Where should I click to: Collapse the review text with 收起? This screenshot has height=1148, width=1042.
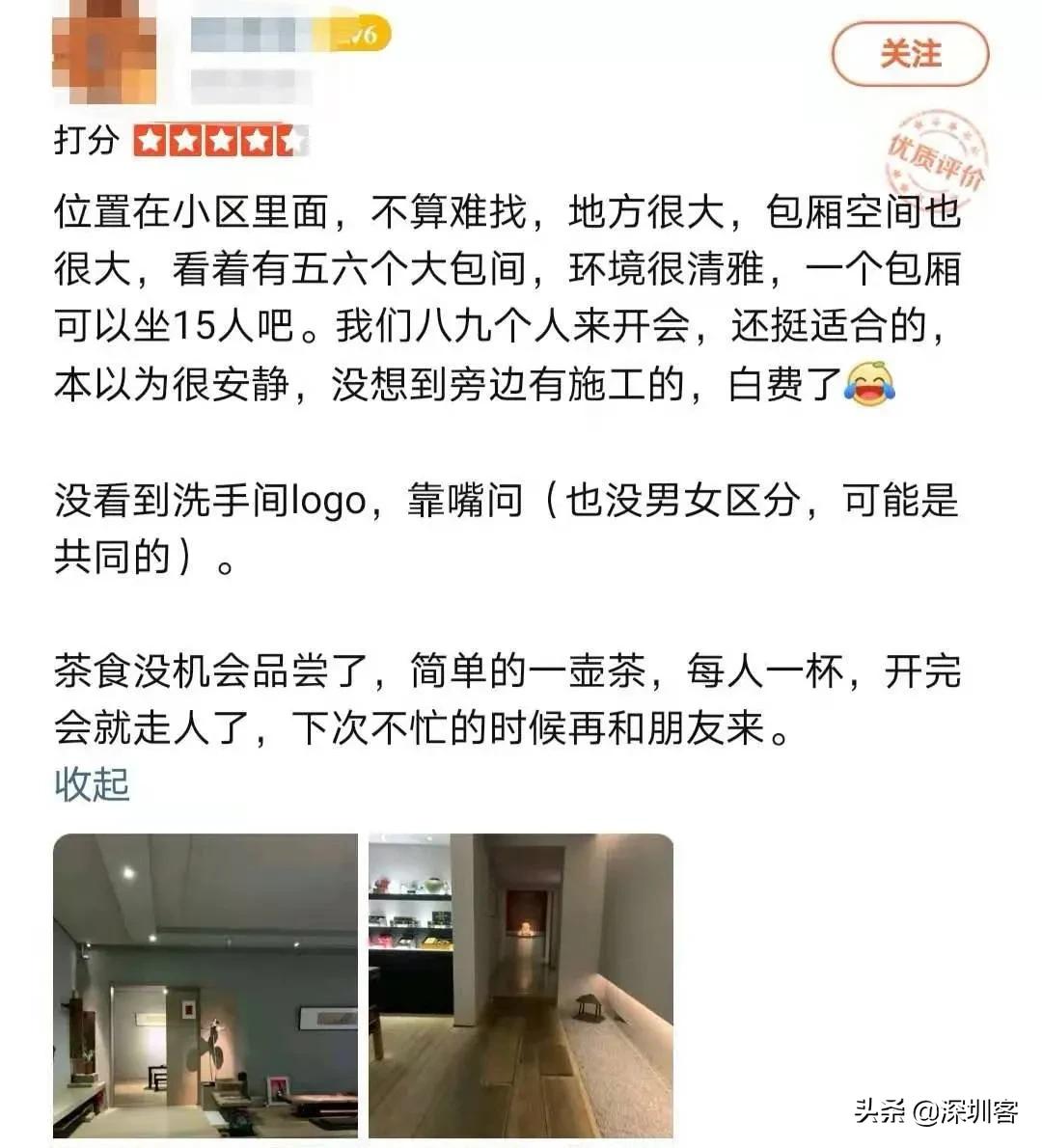pos(92,783)
